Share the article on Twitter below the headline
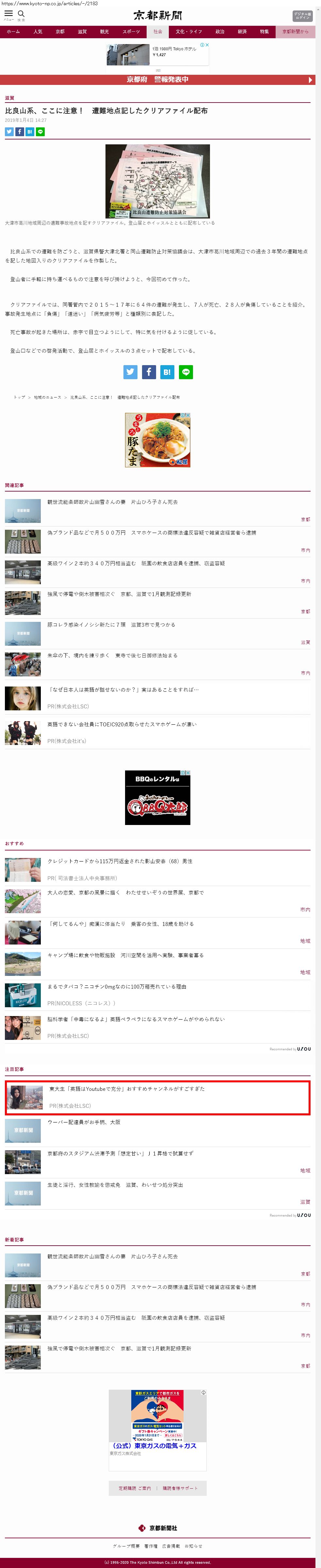Screen dimensions: 321x1568 pos(9,132)
